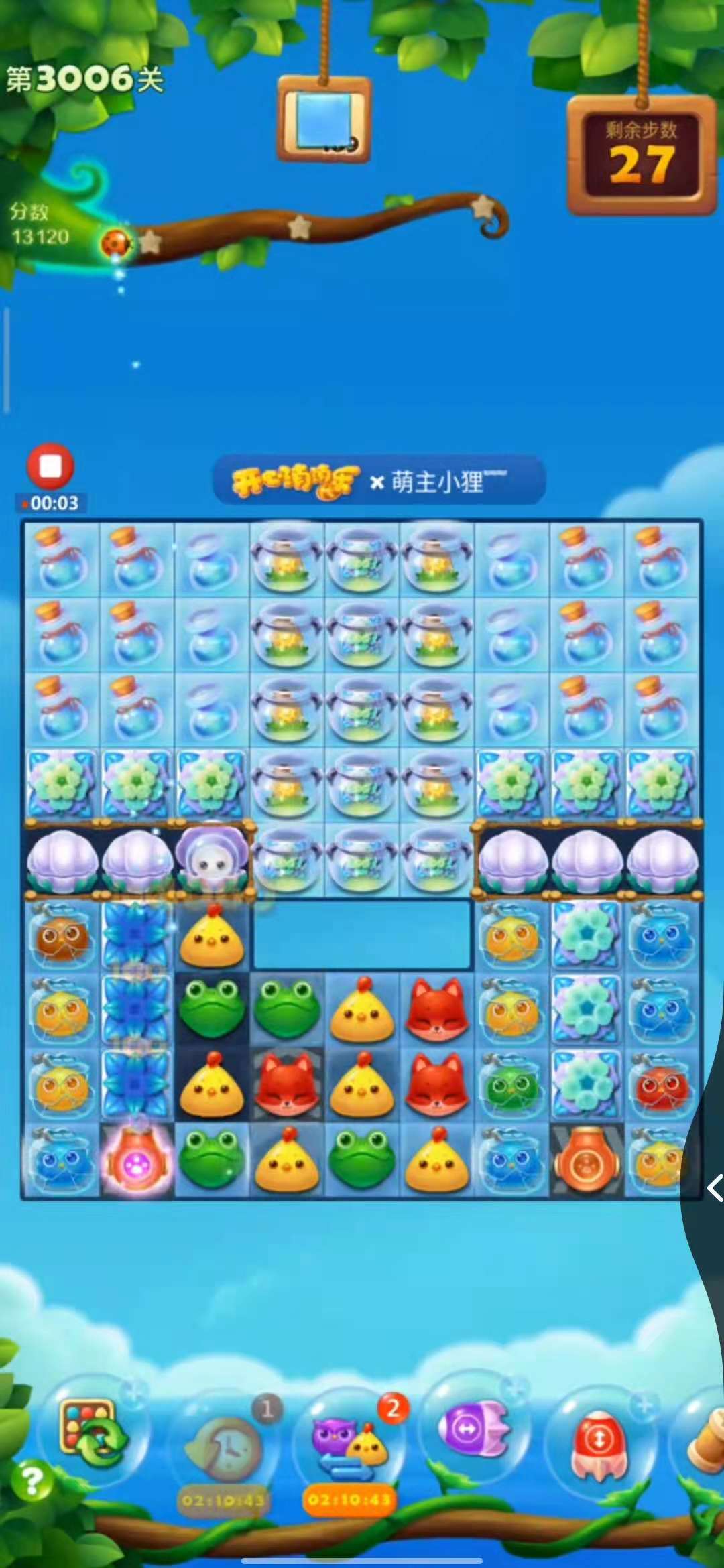Expand the side panel arrow handle
The height and width of the screenshot is (1568, 724).
click(x=715, y=1187)
